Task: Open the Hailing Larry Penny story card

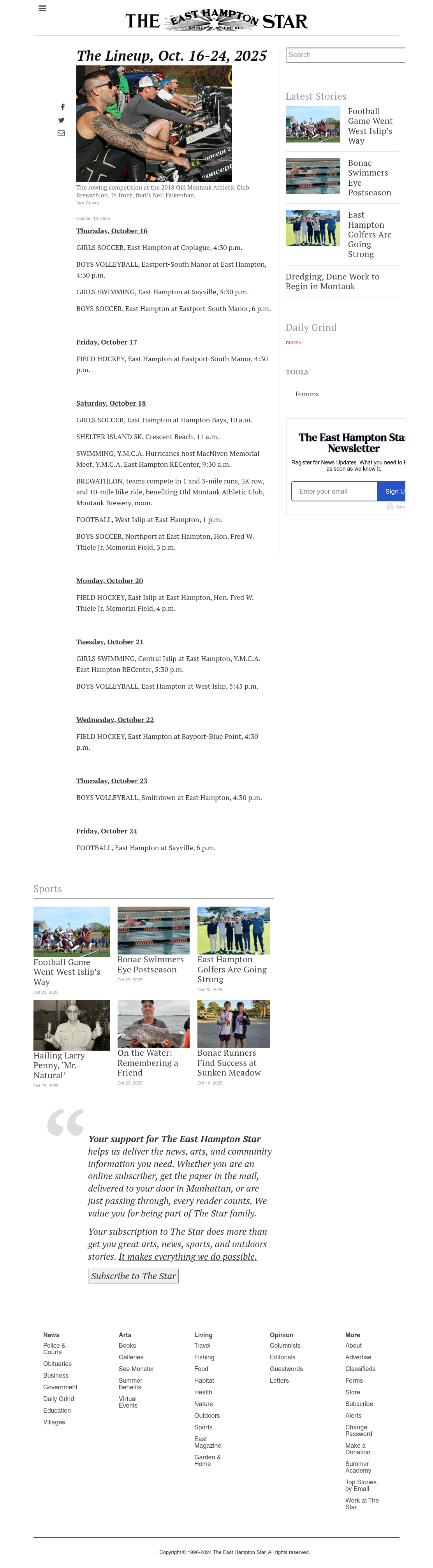Action: tap(71, 1043)
